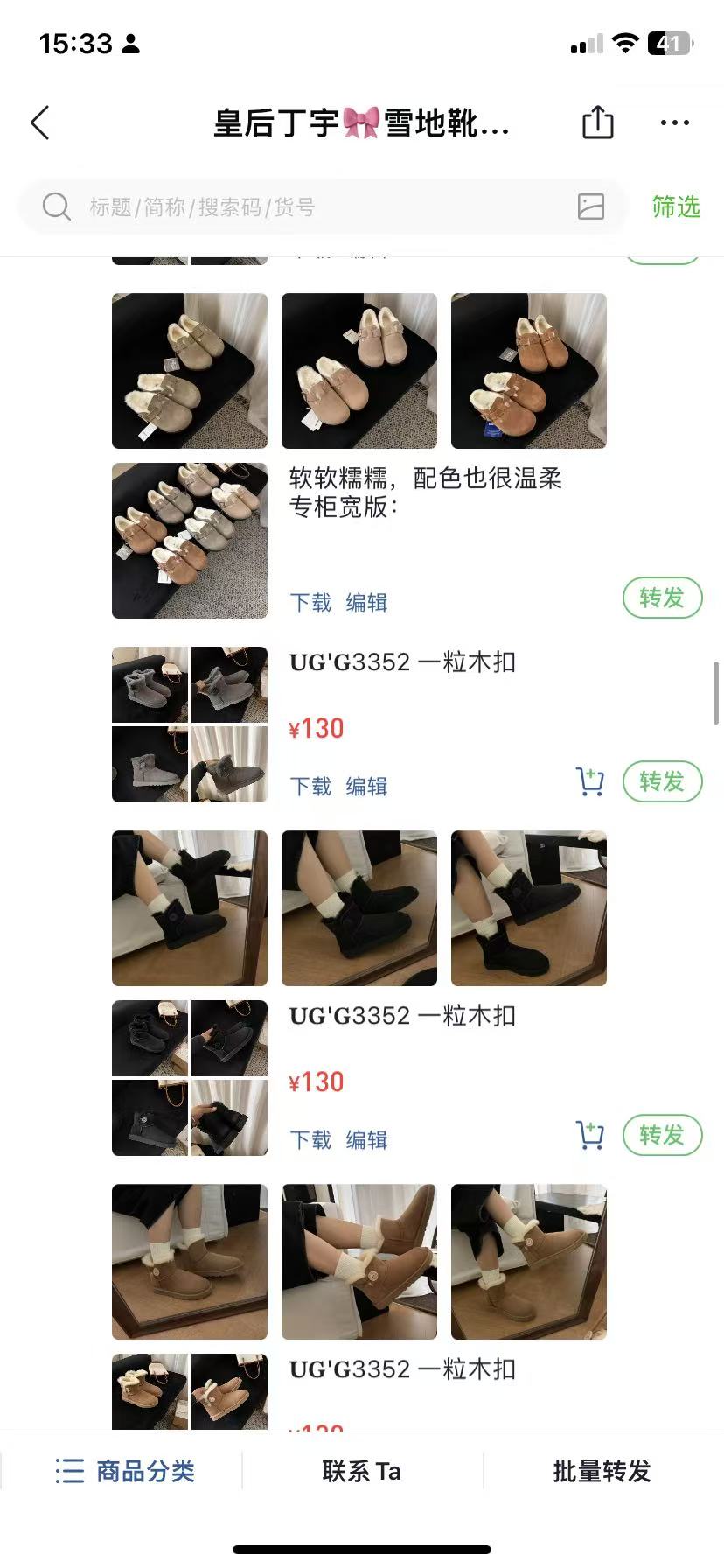The image size is (724, 1568).
Task: Contact the seller via 联系 Ta
Action: 361,1471
